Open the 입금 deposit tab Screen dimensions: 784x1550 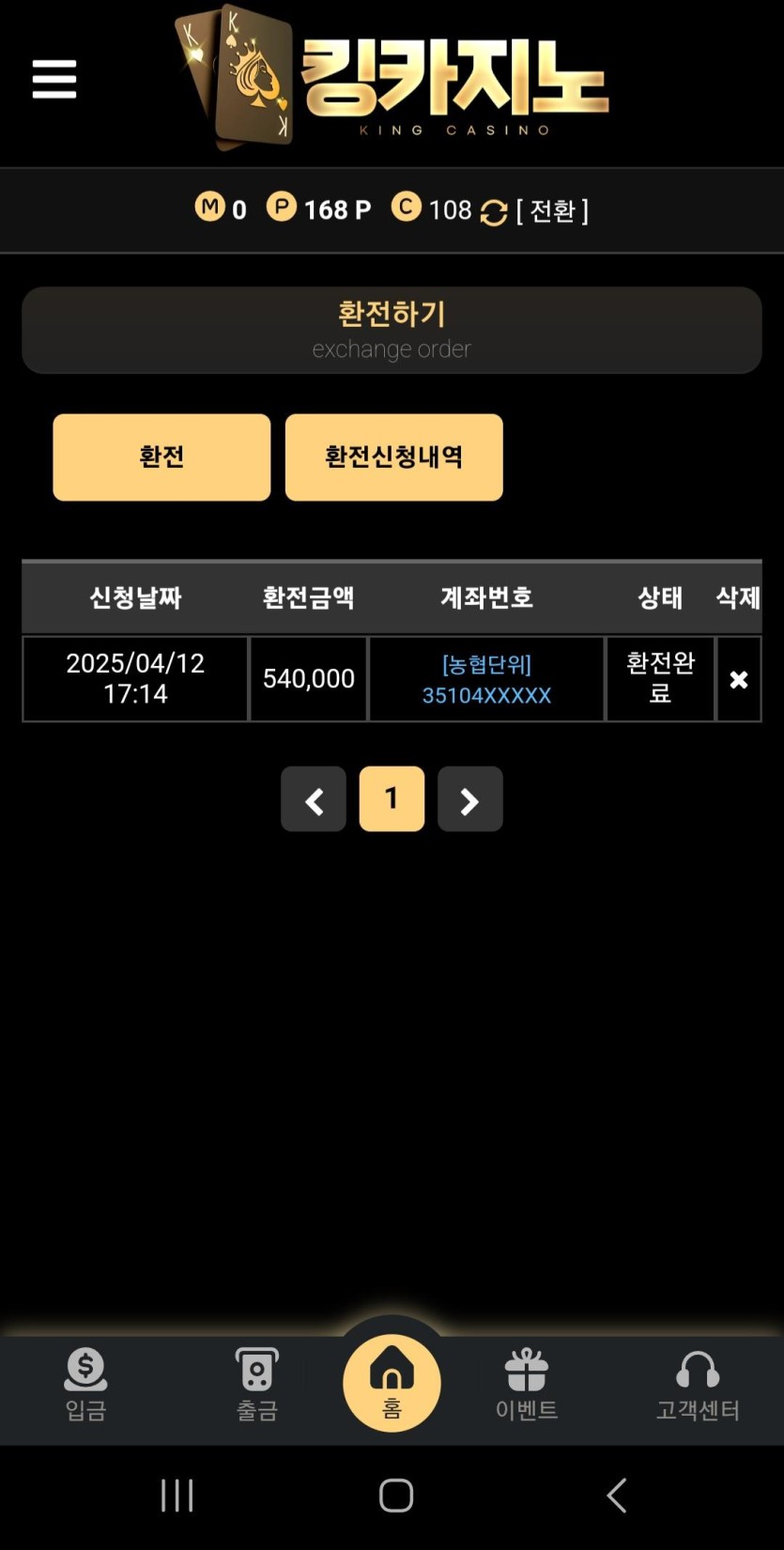tap(85, 1384)
